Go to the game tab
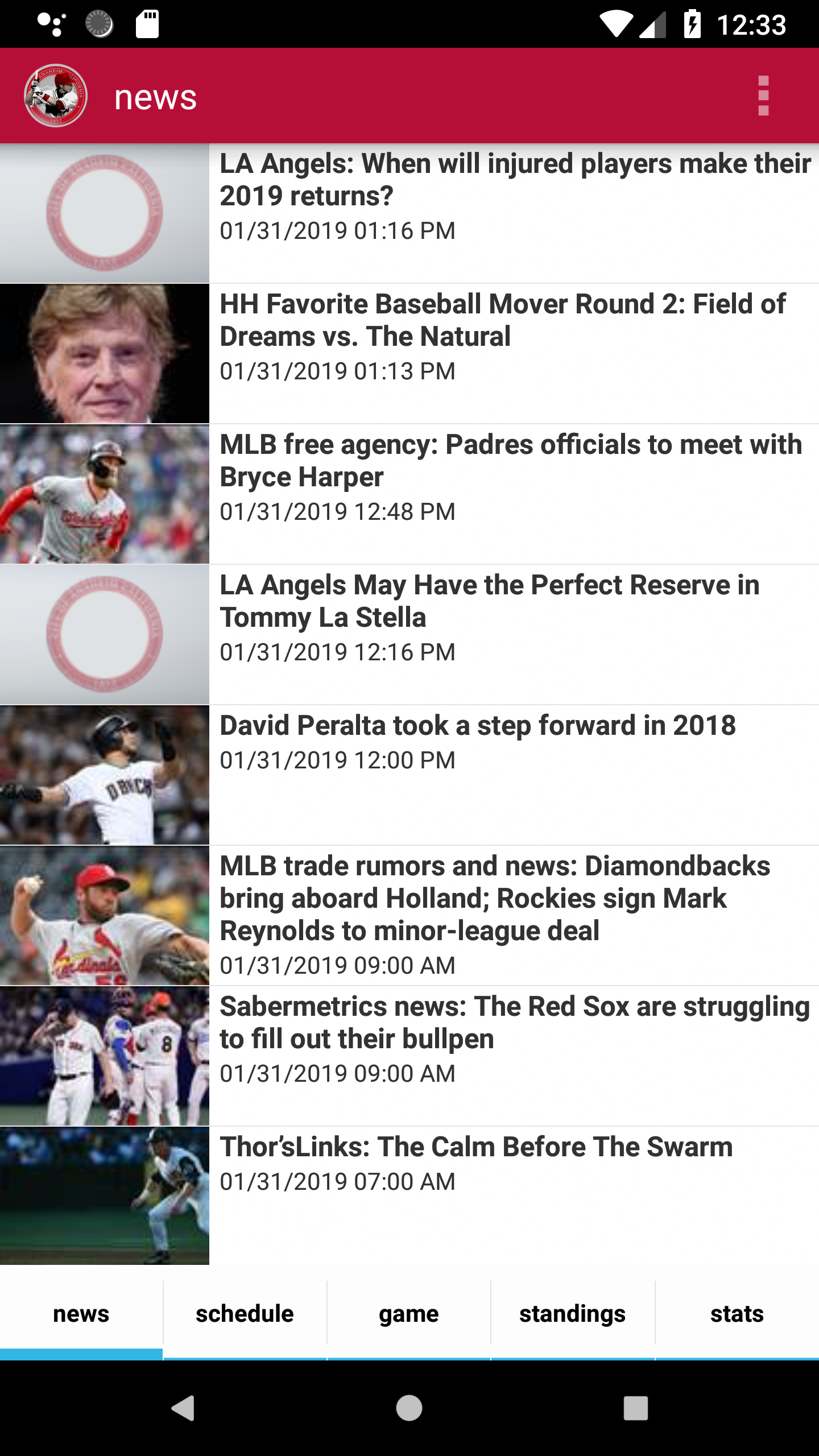 409,1314
